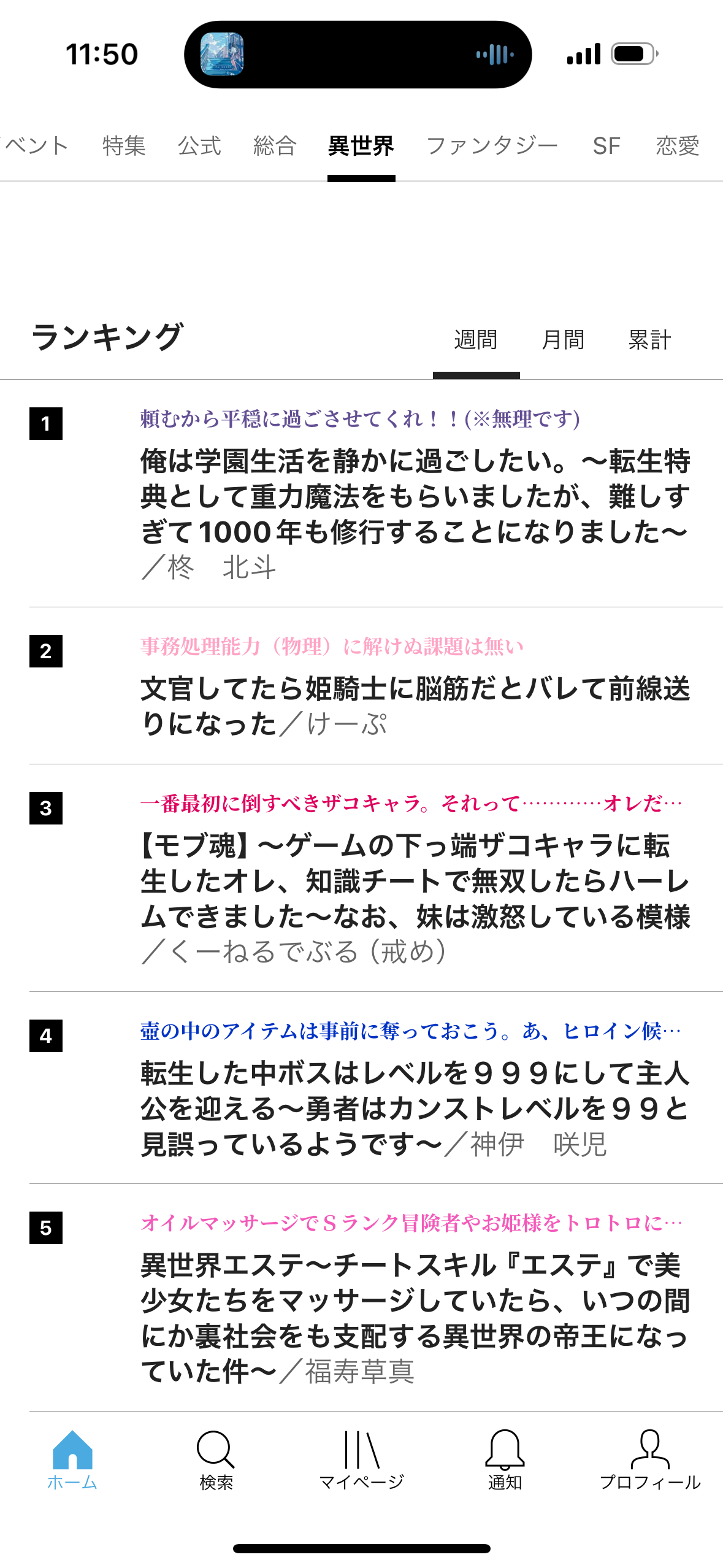
Task: Go to the プロフィール tab
Action: pos(650,1460)
